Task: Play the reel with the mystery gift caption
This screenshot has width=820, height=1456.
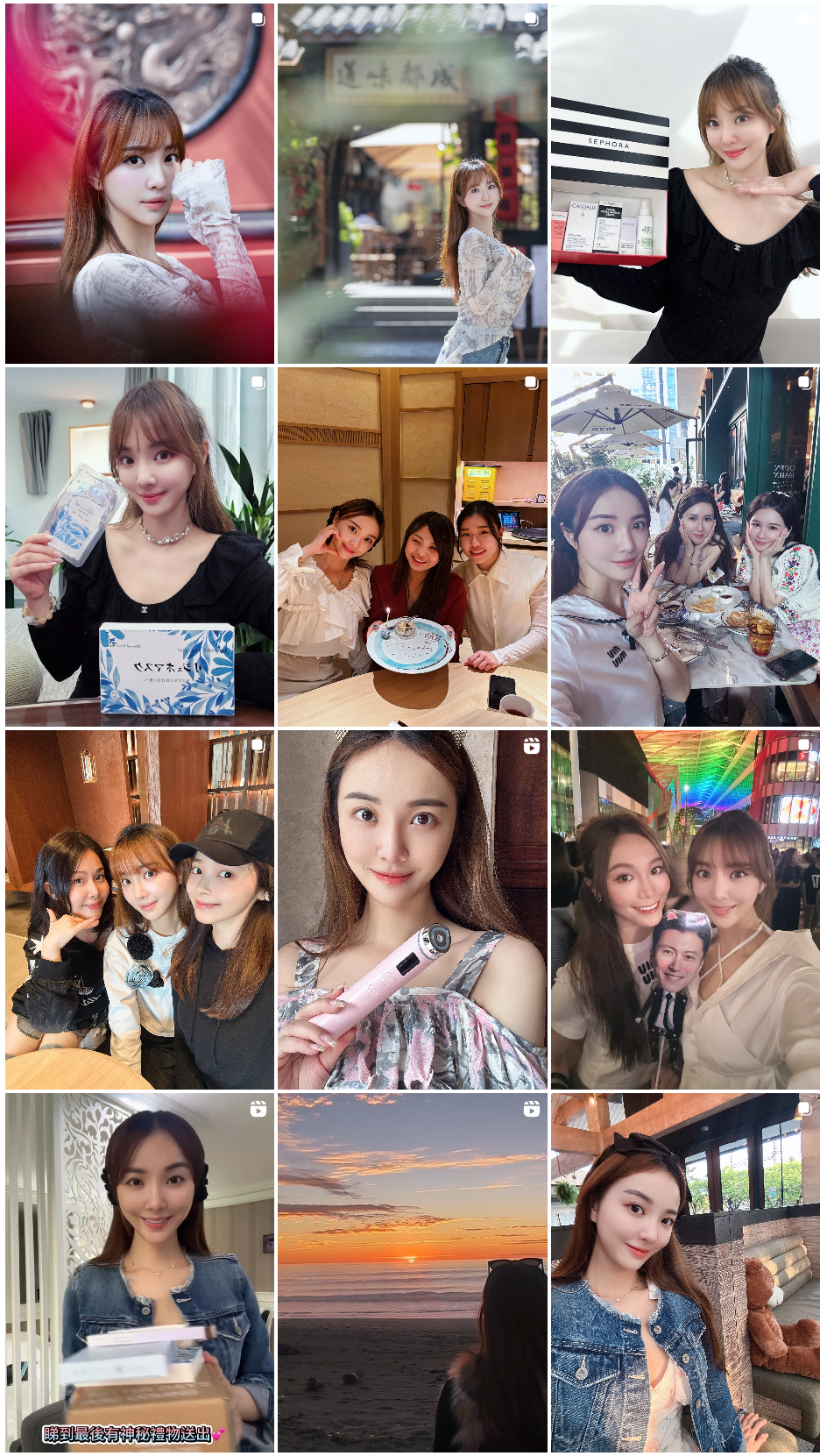Action: [x=139, y=1272]
